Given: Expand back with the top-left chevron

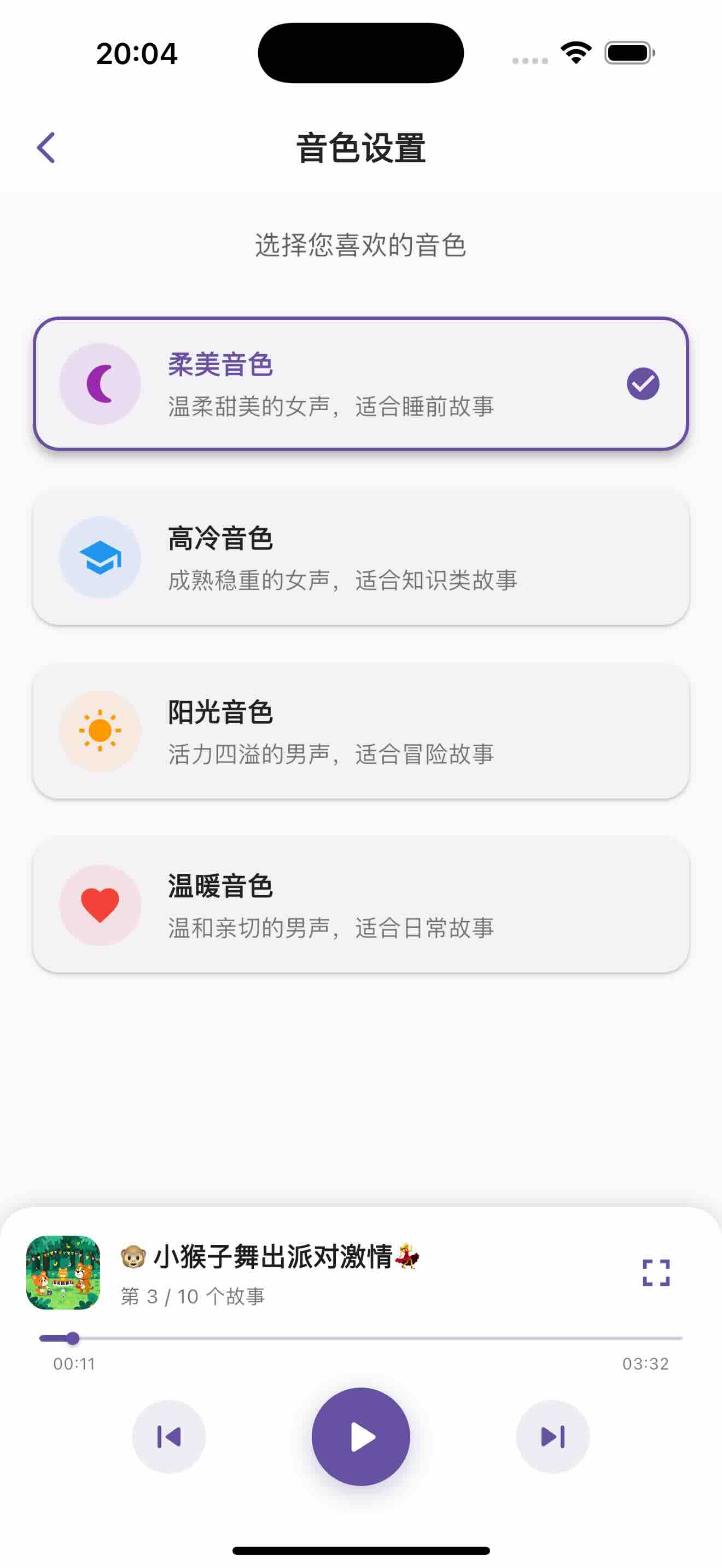Looking at the screenshot, I should [x=45, y=147].
